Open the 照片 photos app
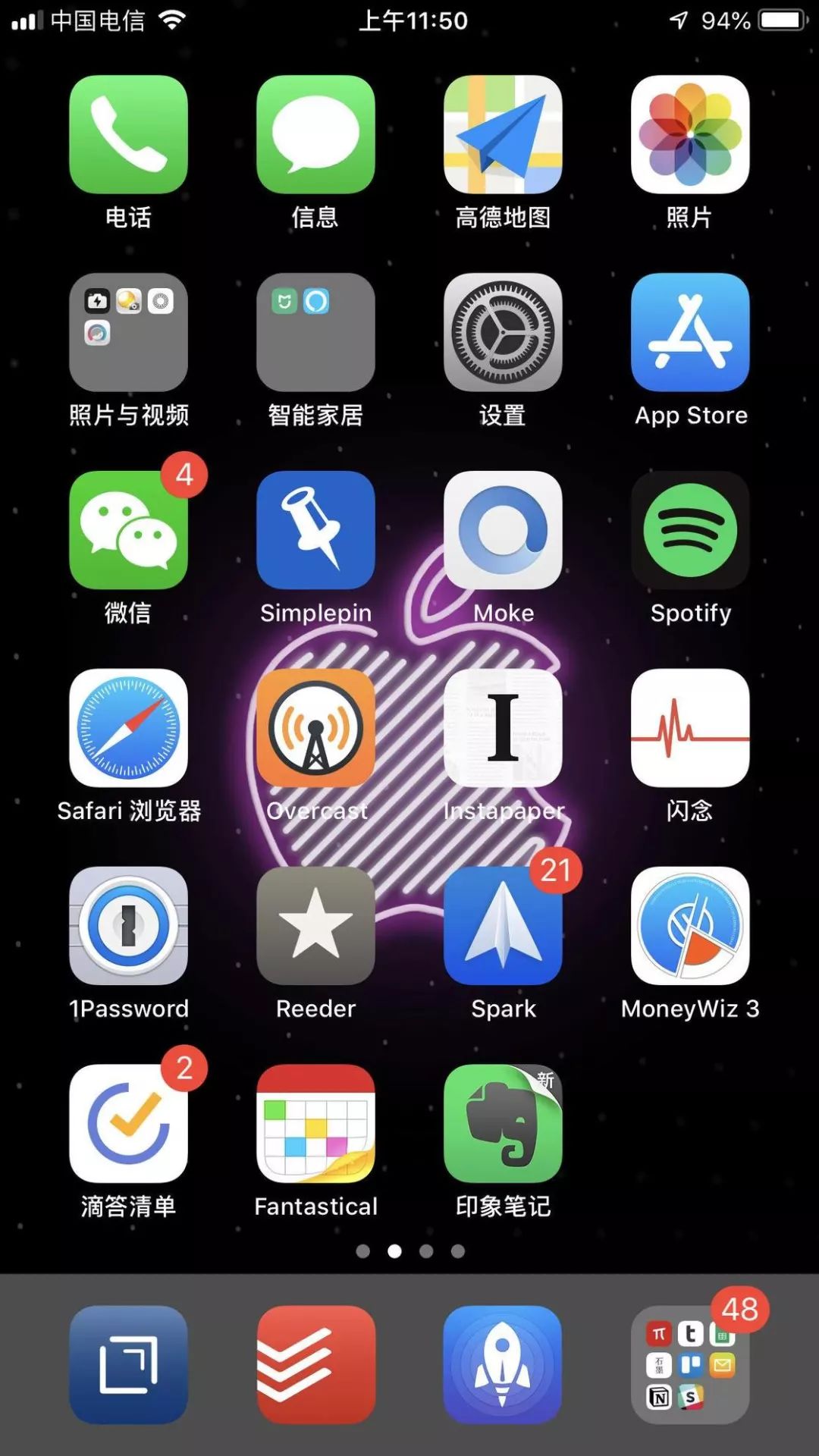819x1456 pixels. (x=690, y=134)
